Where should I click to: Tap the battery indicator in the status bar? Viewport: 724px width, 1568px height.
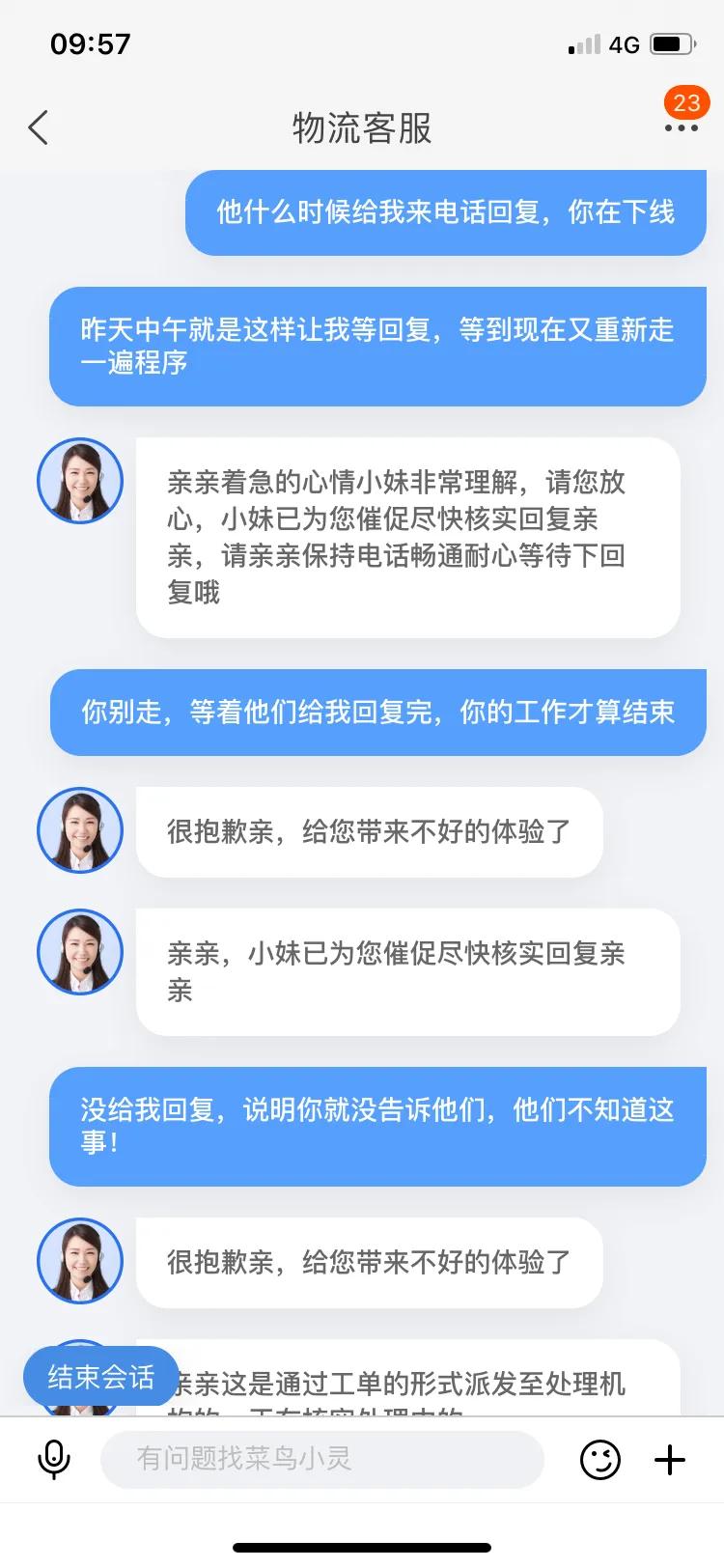point(673,42)
